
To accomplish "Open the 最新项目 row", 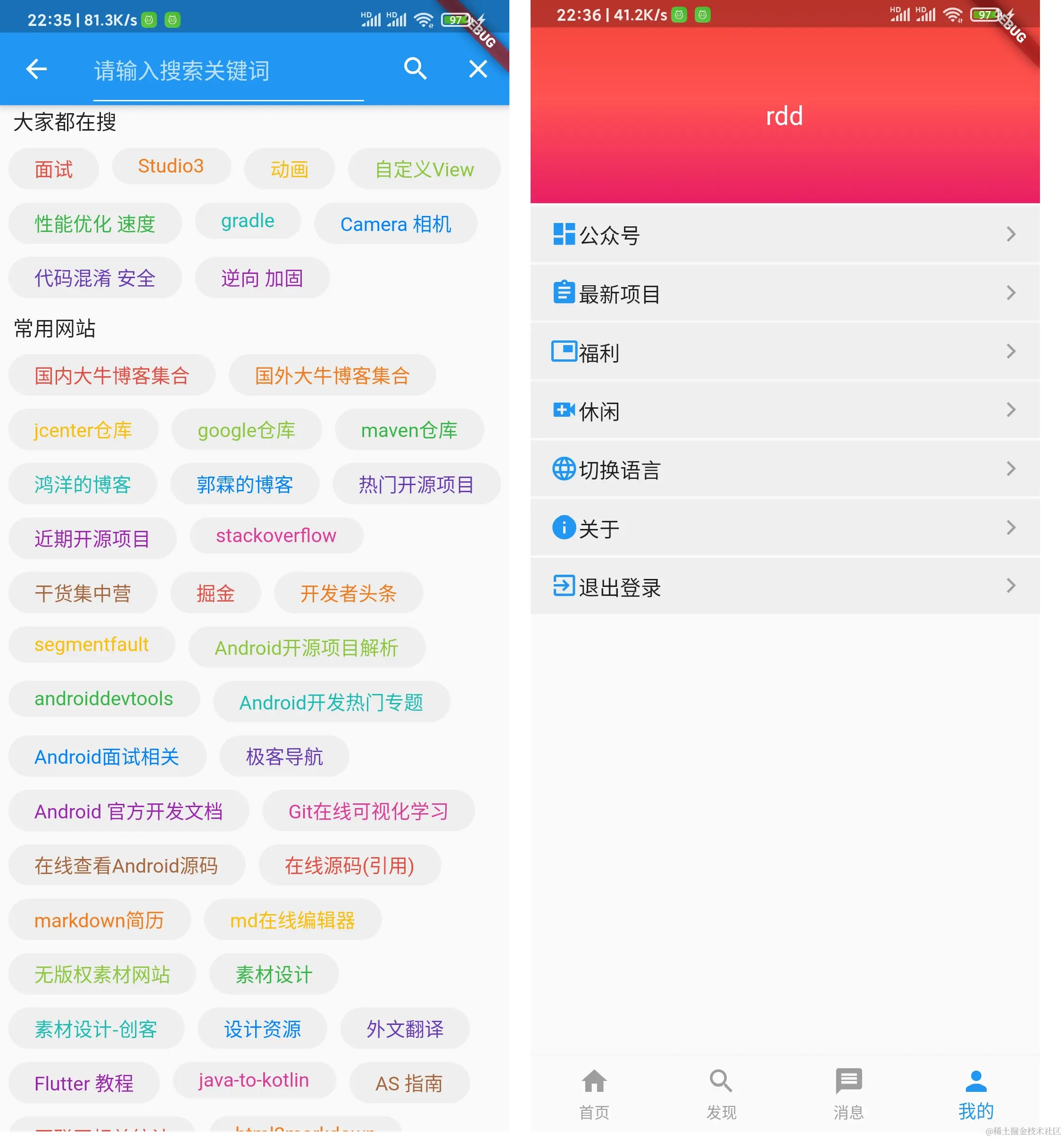I will (x=785, y=293).
